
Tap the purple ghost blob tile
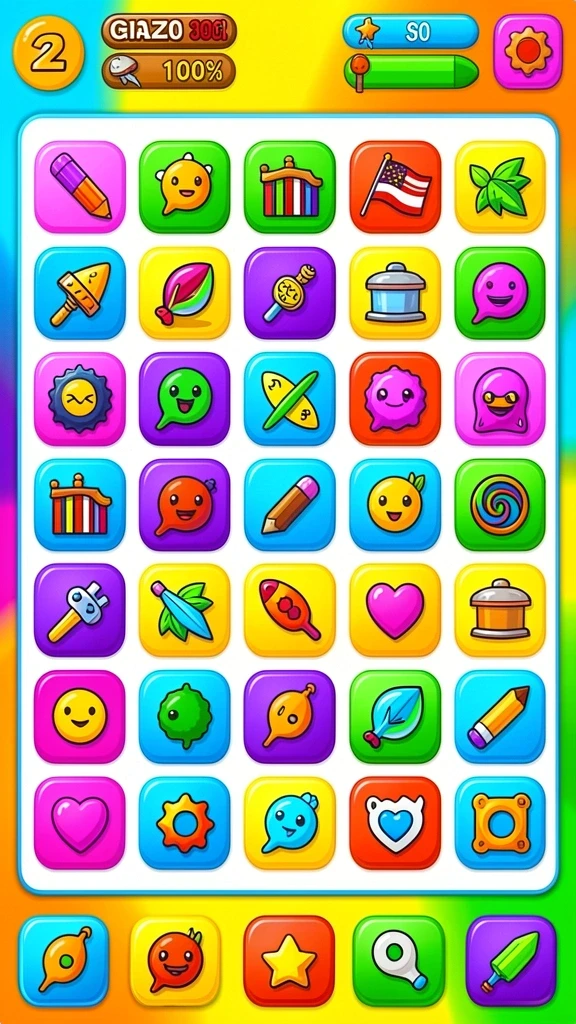click(x=500, y=398)
